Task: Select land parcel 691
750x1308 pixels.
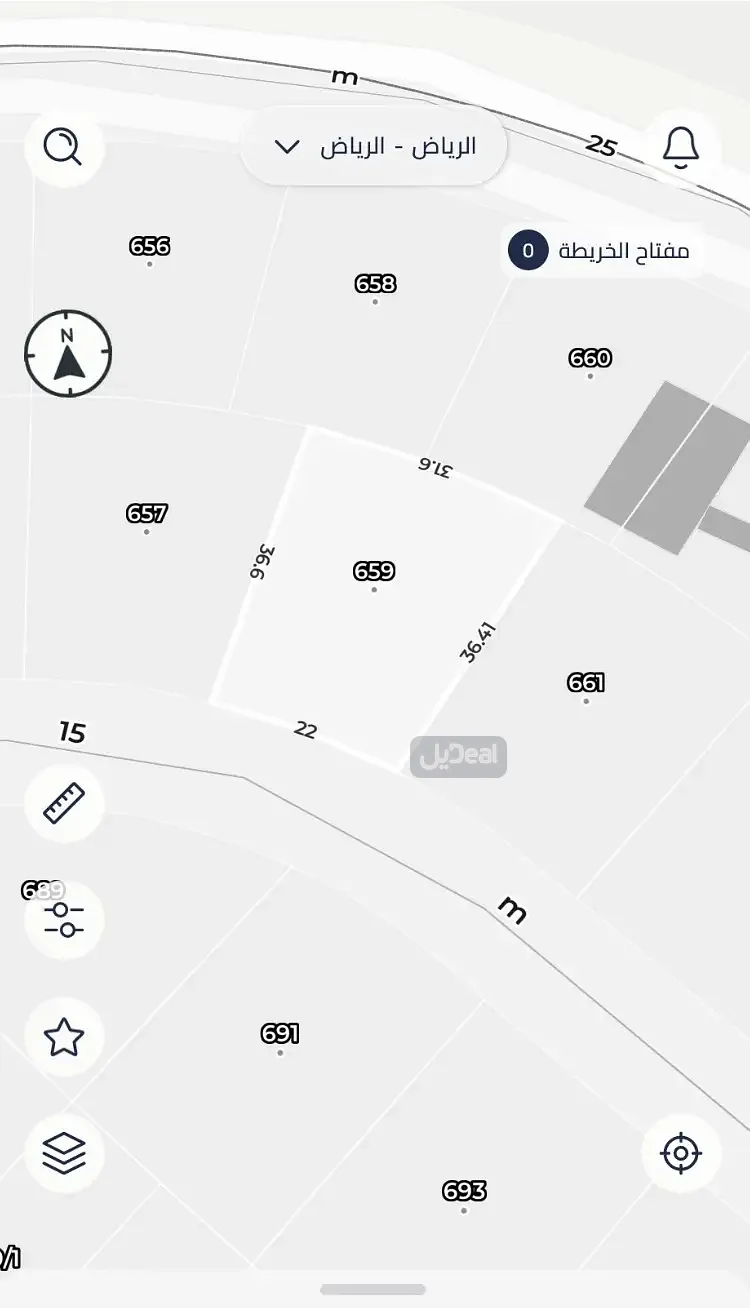Action: (280, 1040)
